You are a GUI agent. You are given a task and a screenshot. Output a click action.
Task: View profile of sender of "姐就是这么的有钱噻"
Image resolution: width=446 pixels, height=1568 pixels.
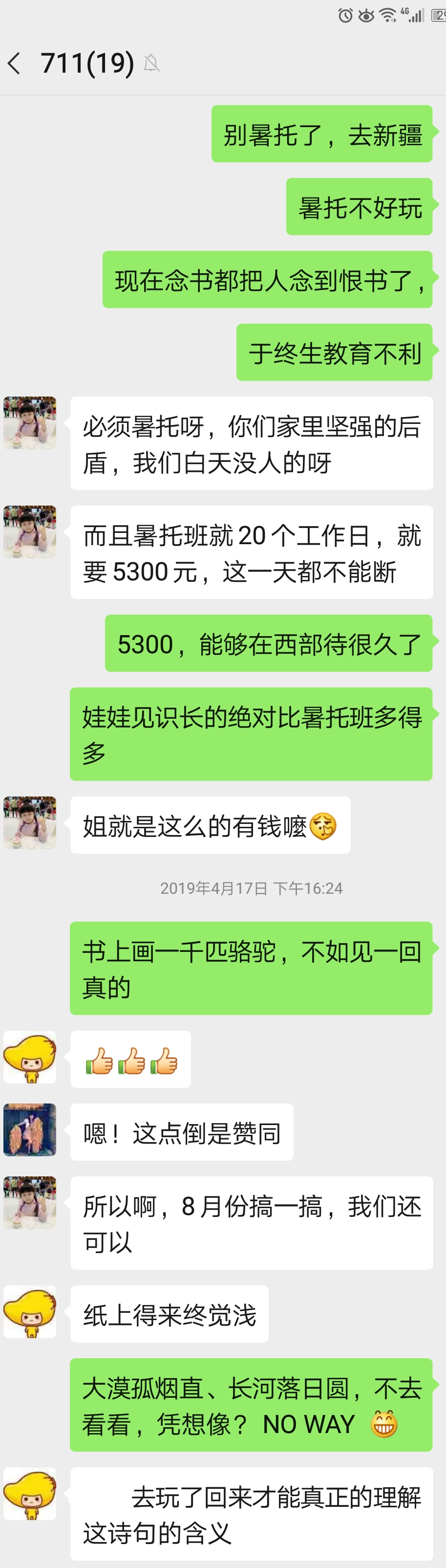[30, 822]
